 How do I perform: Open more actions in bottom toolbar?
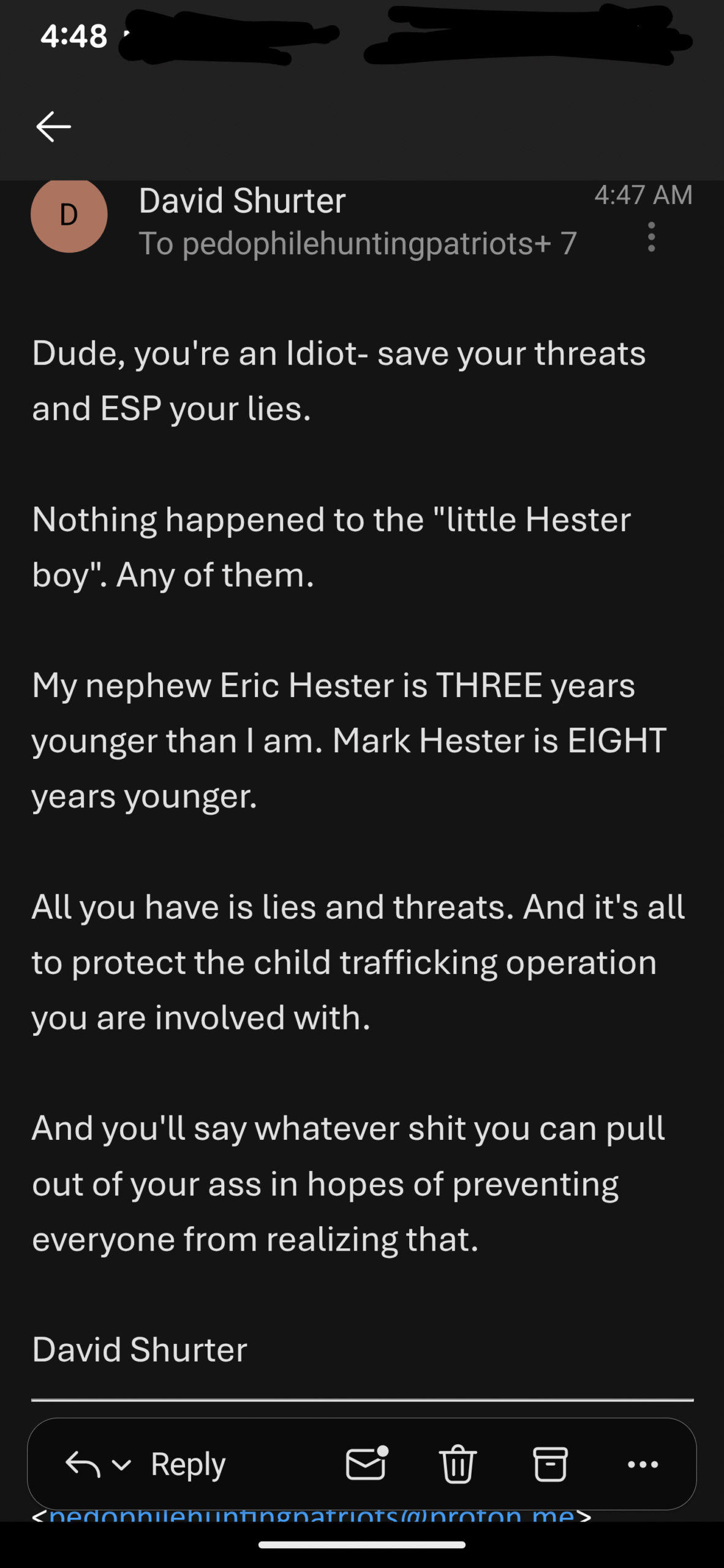tap(643, 1464)
